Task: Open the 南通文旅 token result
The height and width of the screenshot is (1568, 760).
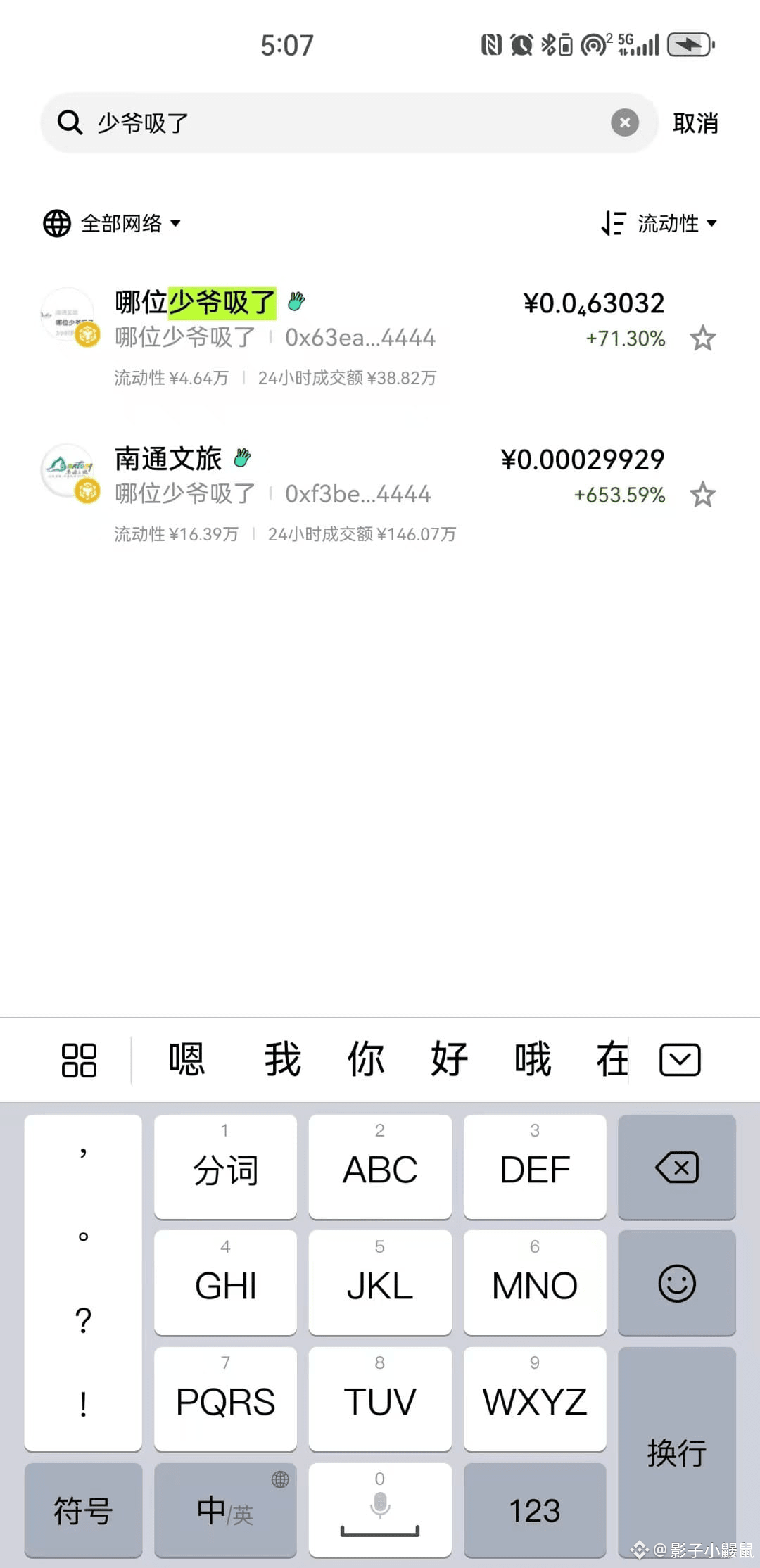Action: point(317,493)
